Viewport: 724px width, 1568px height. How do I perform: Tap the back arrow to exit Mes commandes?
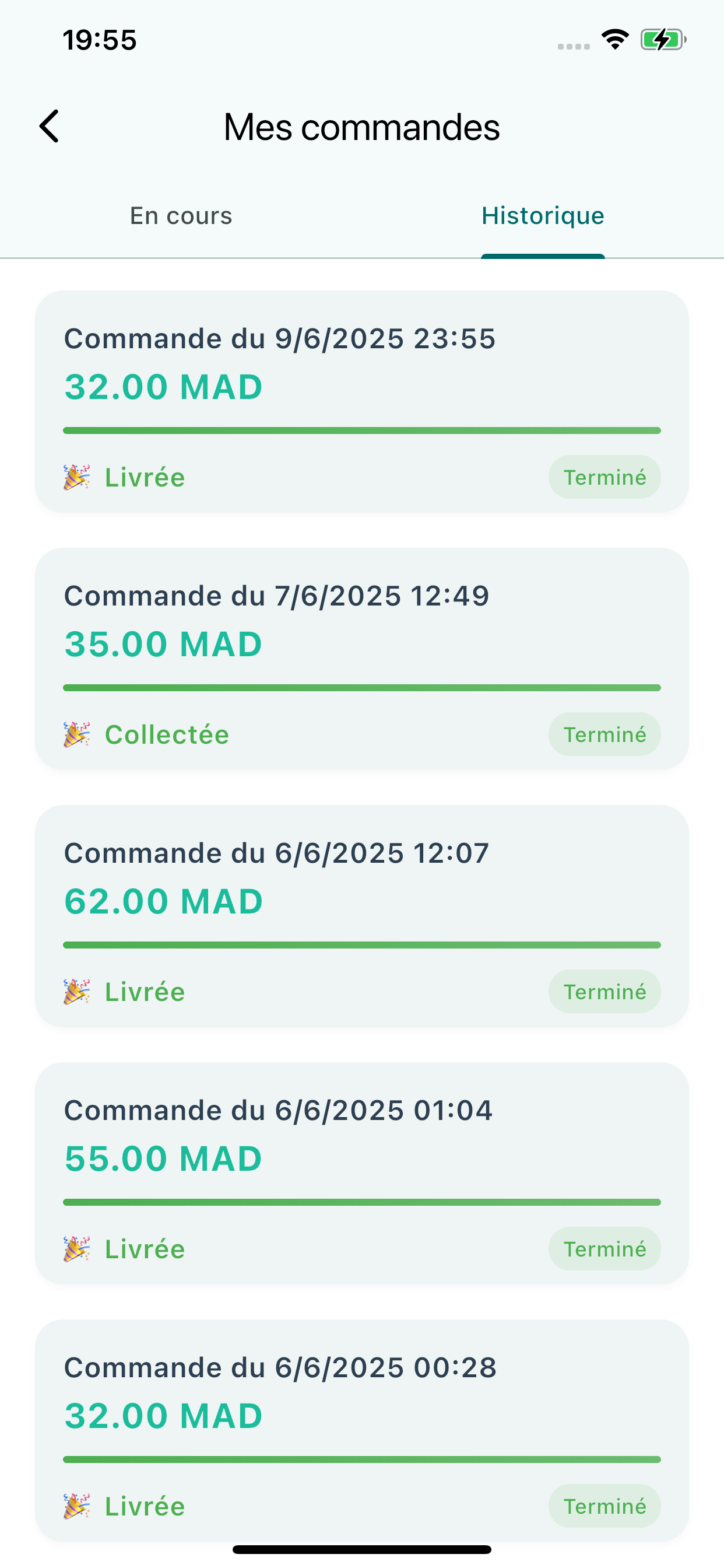click(x=51, y=127)
